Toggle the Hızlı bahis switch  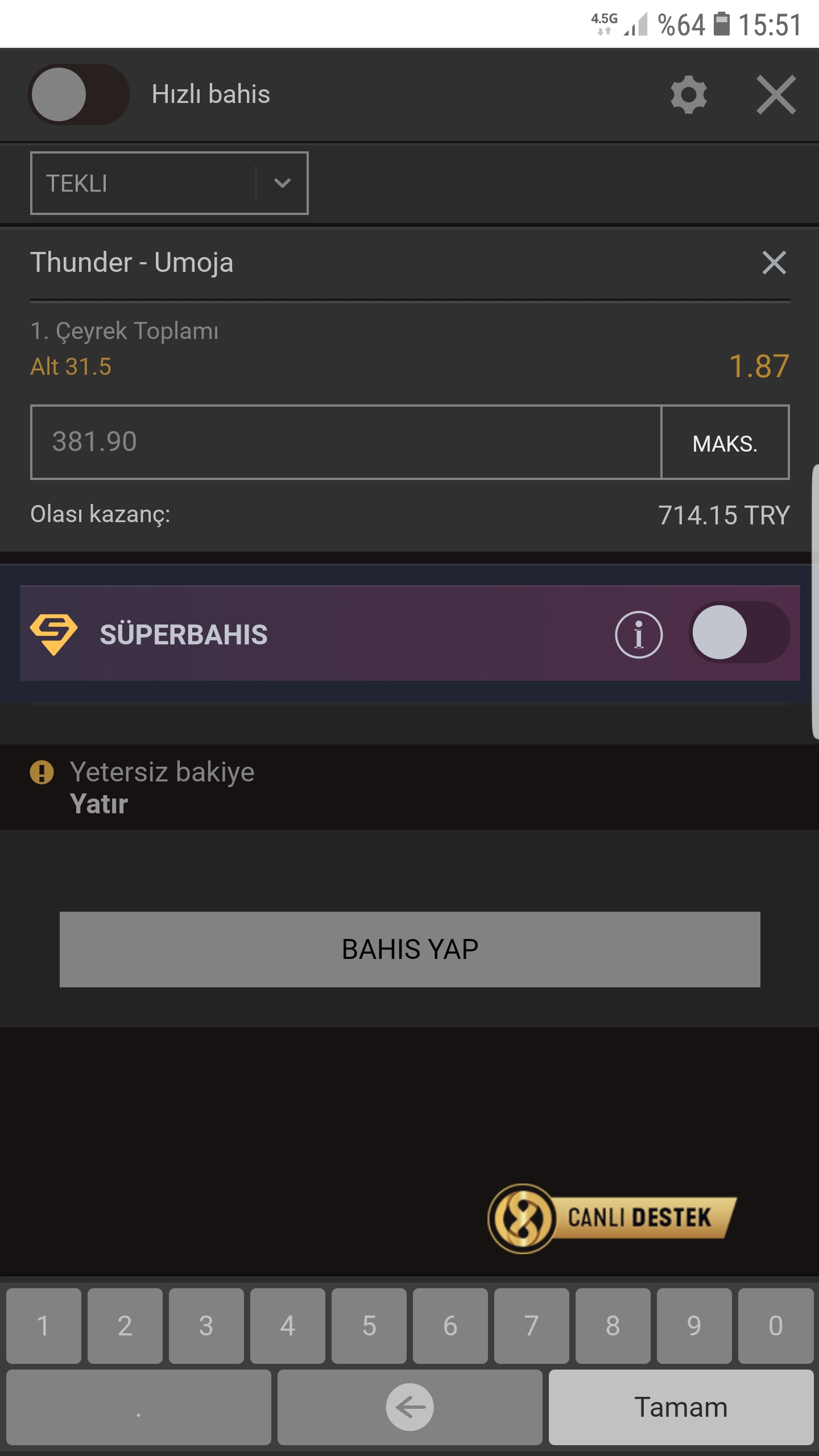[78, 94]
